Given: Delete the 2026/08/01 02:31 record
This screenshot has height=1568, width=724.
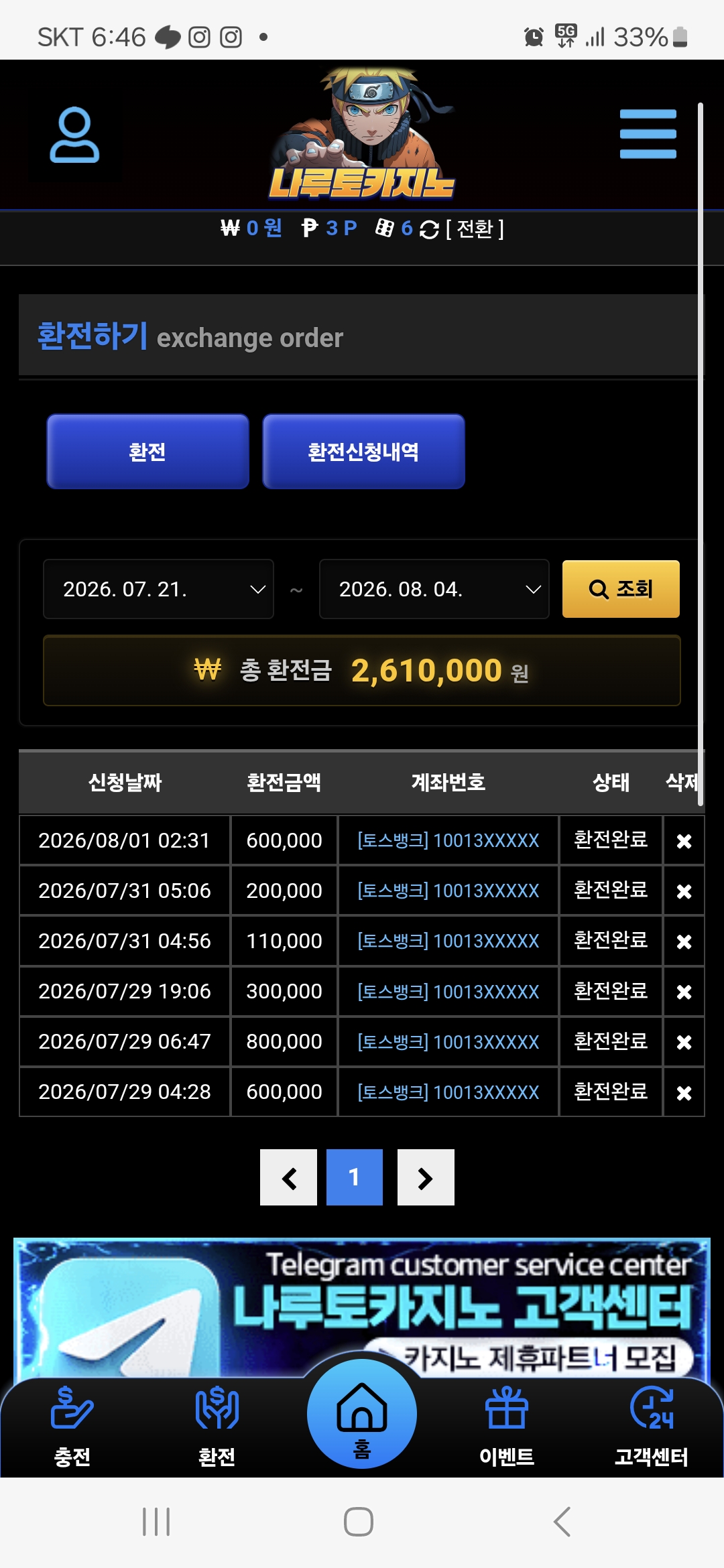Looking at the screenshot, I should coord(684,841).
